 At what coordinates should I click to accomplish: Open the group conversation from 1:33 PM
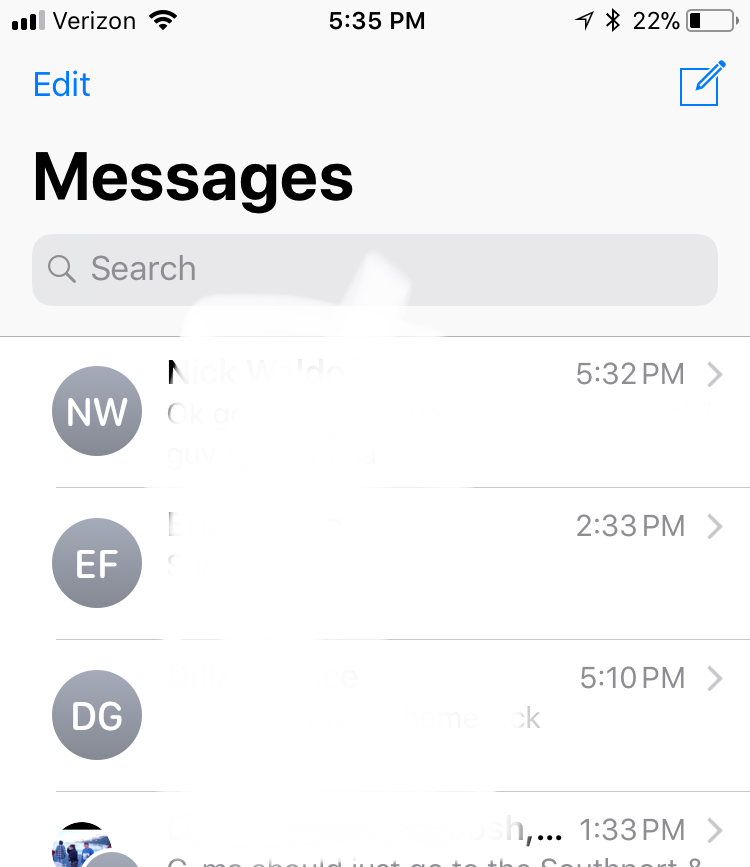click(400, 838)
